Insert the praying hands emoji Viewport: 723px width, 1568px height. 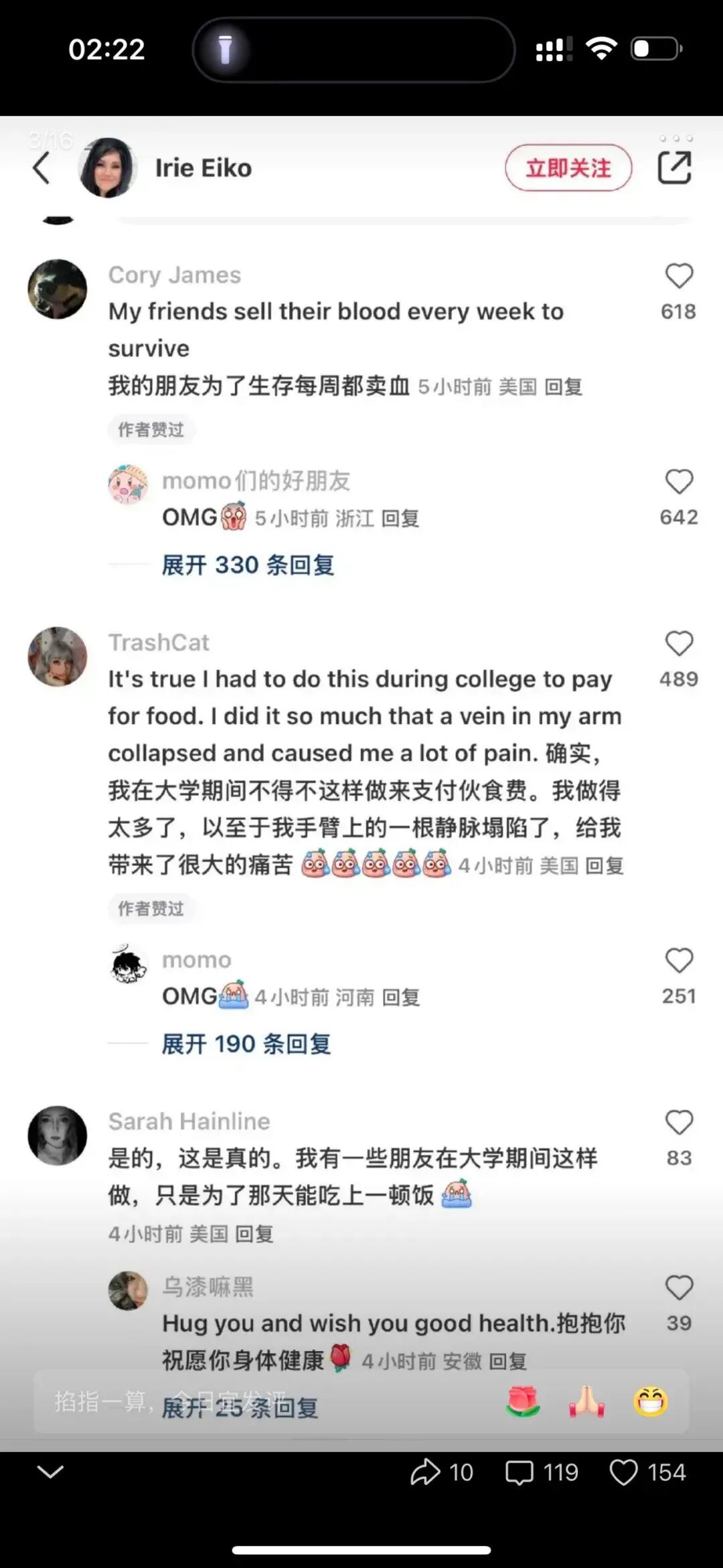coord(586,1401)
